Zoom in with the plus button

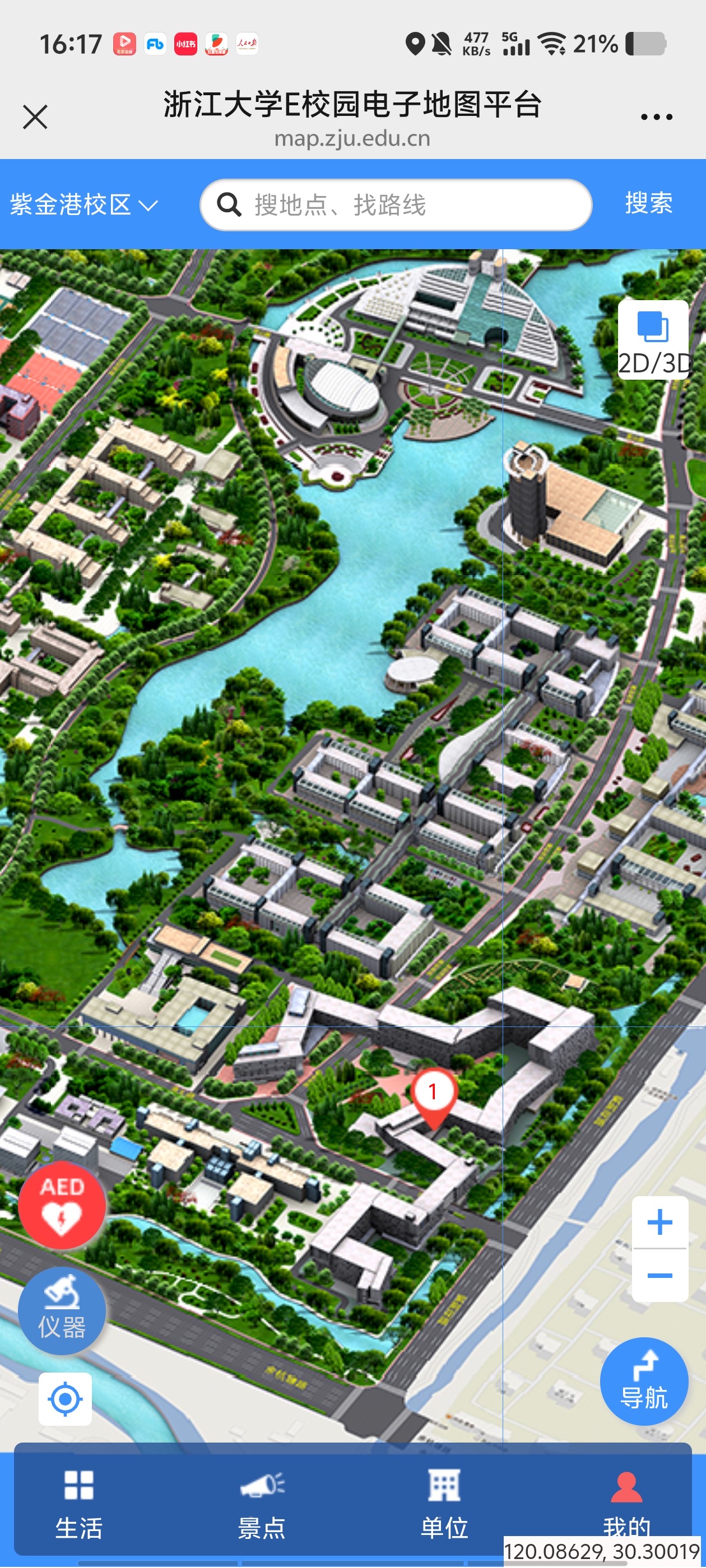pyautogui.click(x=659, y=1222)
